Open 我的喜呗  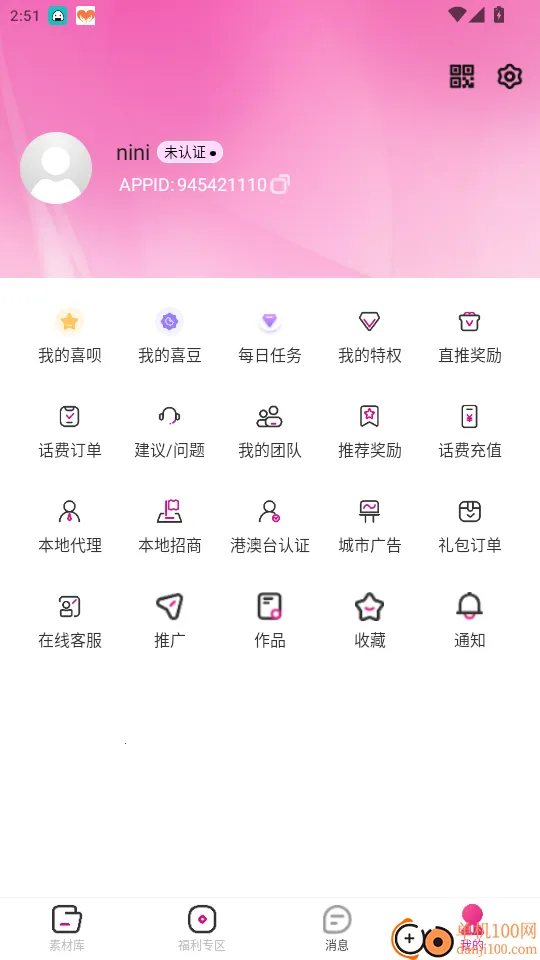click(x=70, y=336)
